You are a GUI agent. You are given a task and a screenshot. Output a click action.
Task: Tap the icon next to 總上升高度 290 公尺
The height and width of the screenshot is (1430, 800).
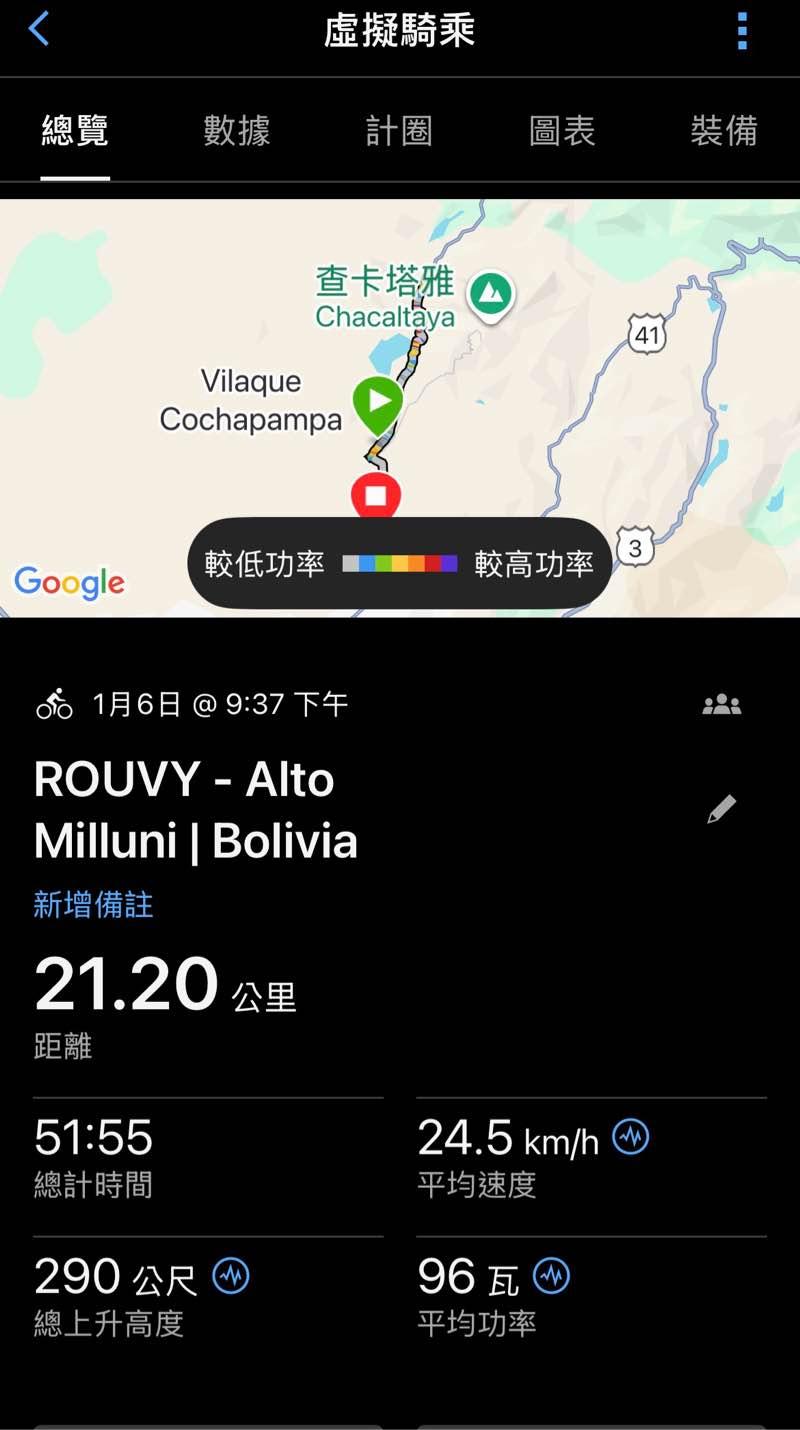tap(232, 1275)
